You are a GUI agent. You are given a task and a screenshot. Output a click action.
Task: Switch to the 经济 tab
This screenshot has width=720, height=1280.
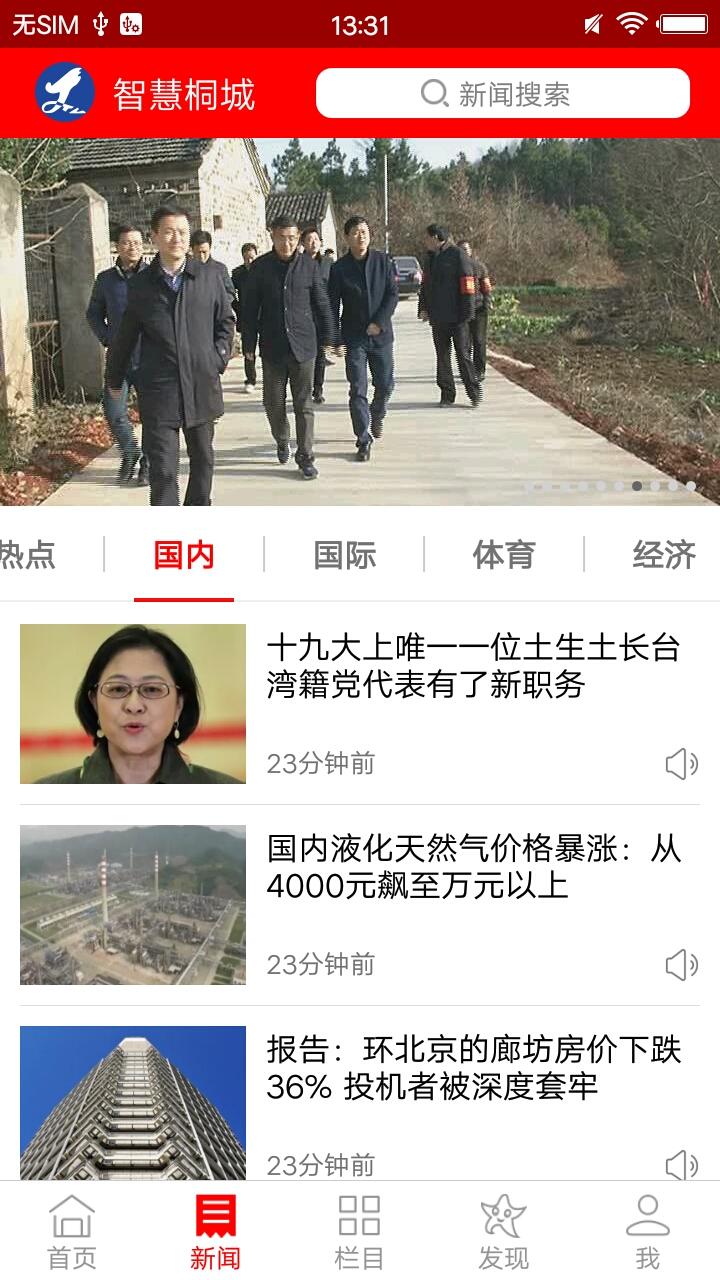pos(662,555)
